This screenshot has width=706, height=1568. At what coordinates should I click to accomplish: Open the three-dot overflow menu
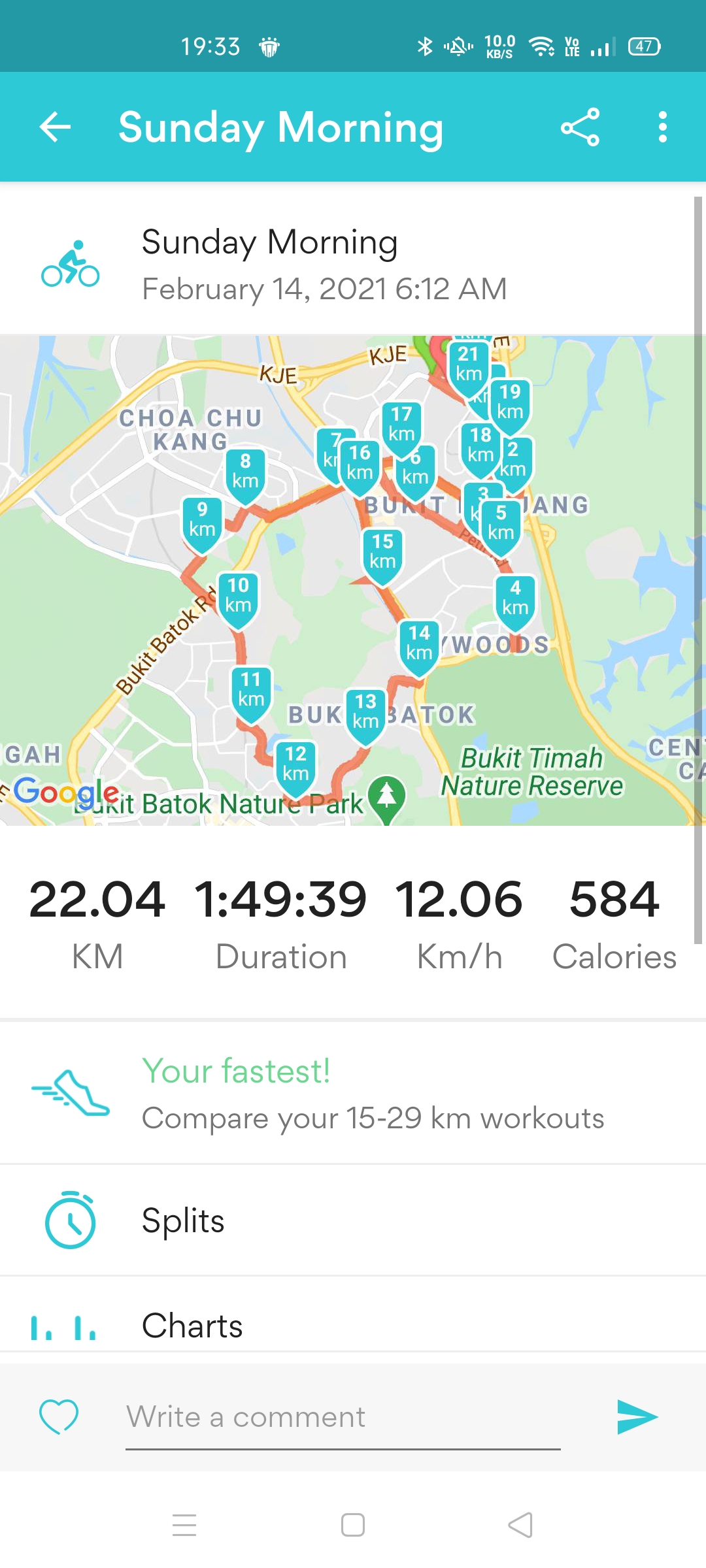[663, 127]
